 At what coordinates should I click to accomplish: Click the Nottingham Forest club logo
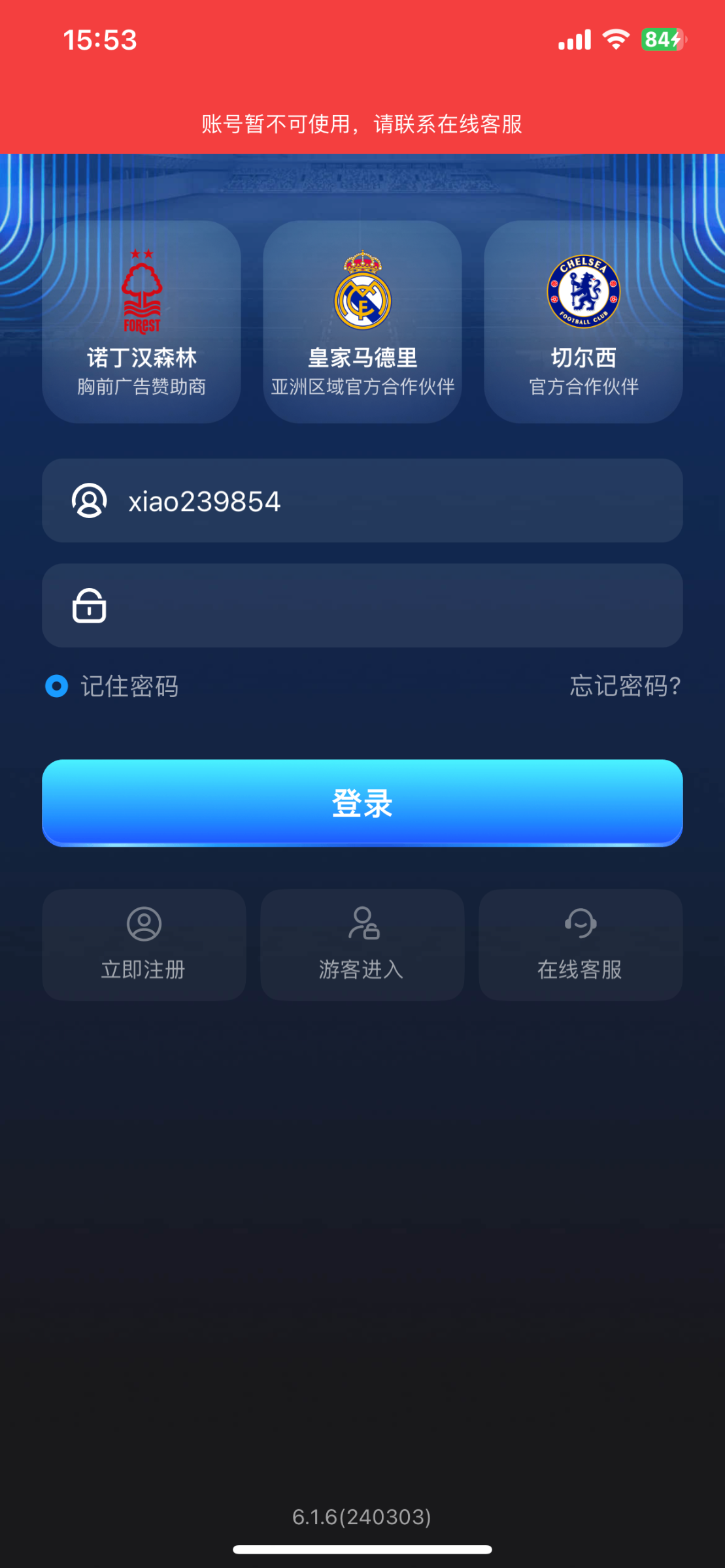click(x=143, y=291)
